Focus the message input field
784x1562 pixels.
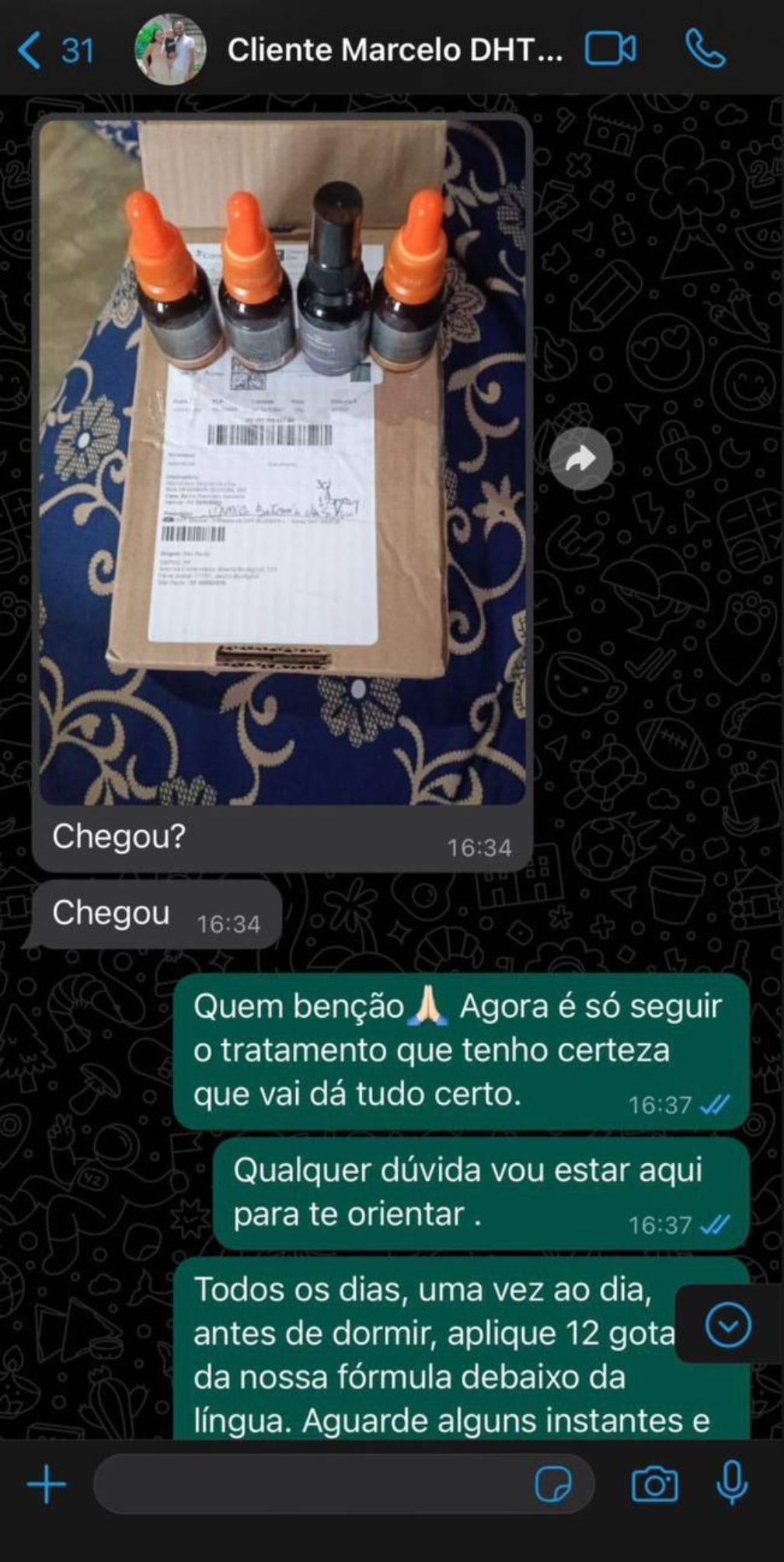tap(311, 1484)
